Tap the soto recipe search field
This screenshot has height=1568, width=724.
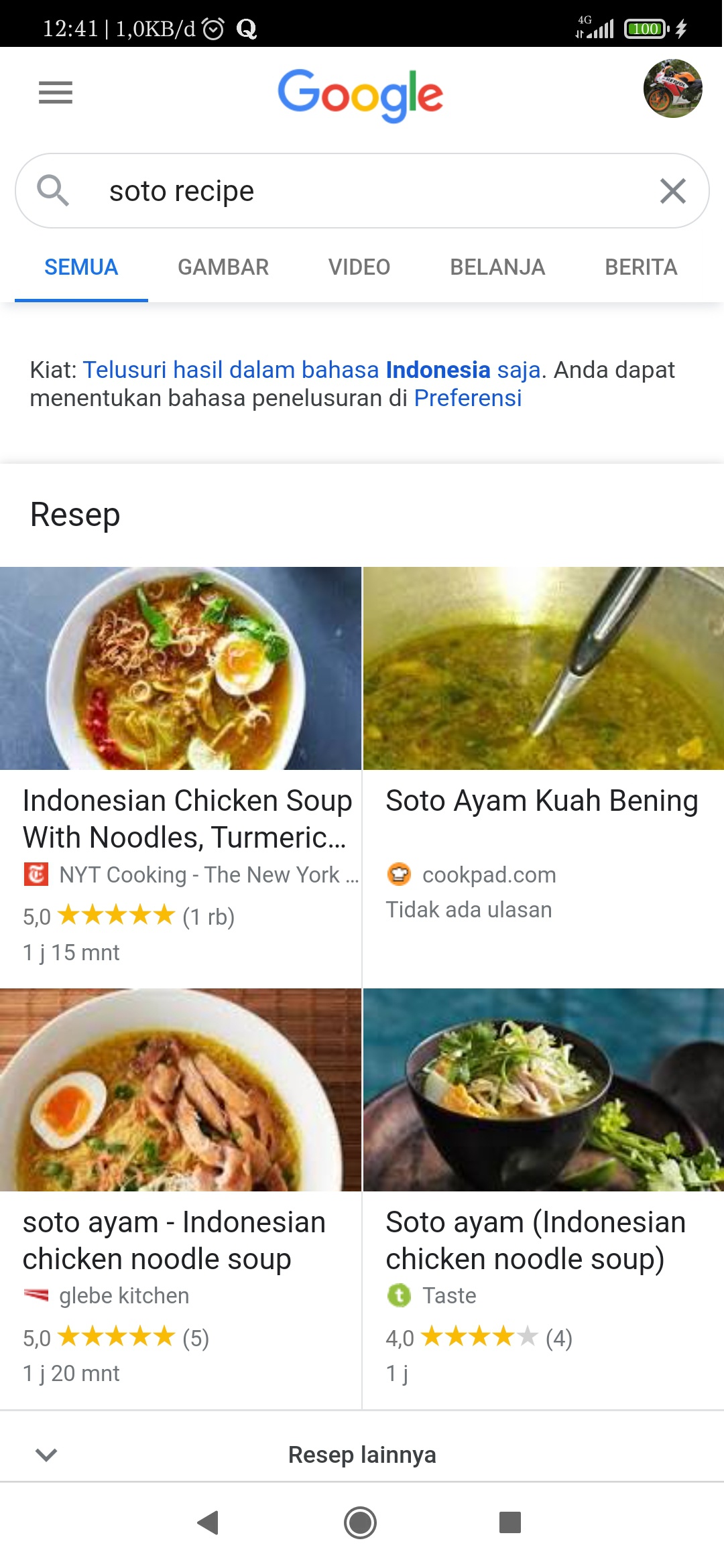pos(362,191)
